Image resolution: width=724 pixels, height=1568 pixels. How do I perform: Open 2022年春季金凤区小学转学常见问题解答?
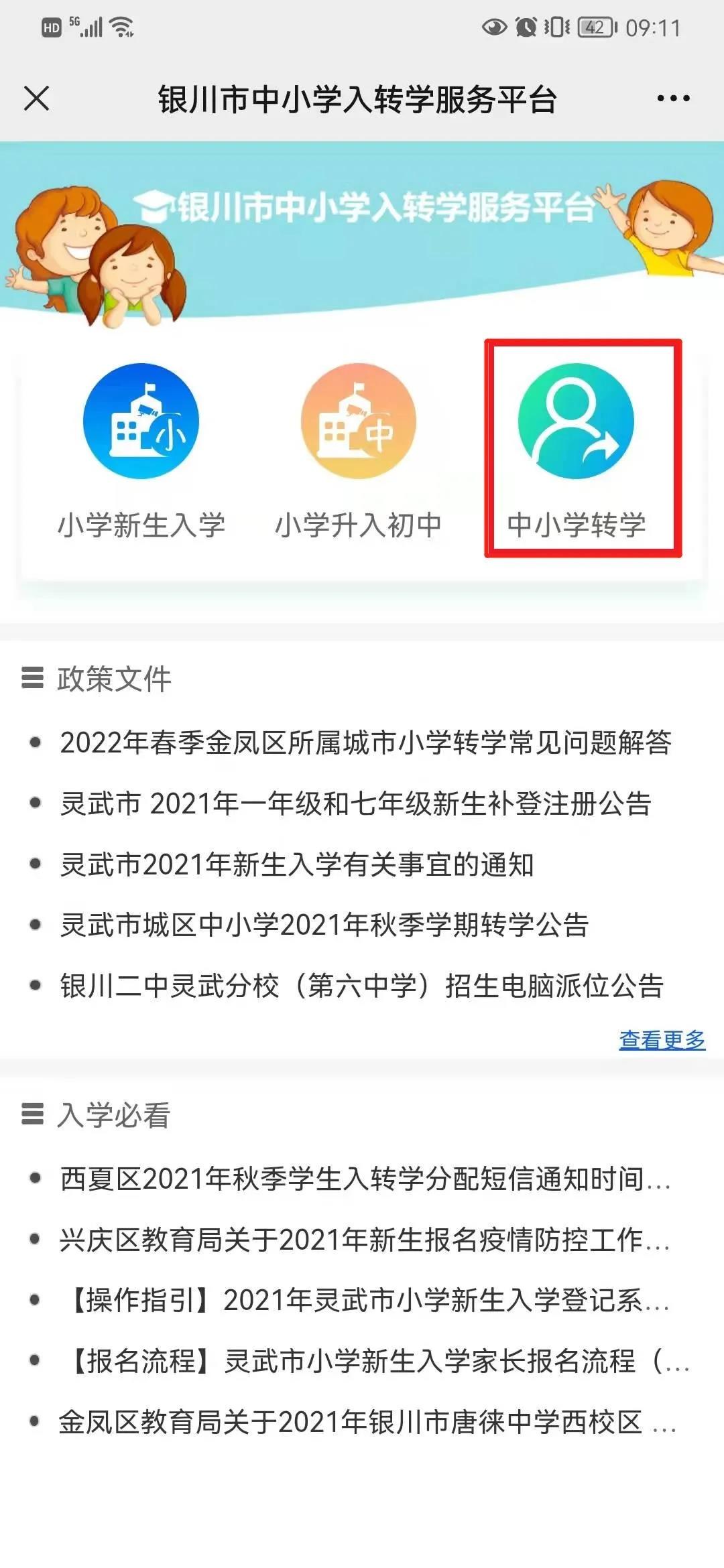tap(365, 742)
